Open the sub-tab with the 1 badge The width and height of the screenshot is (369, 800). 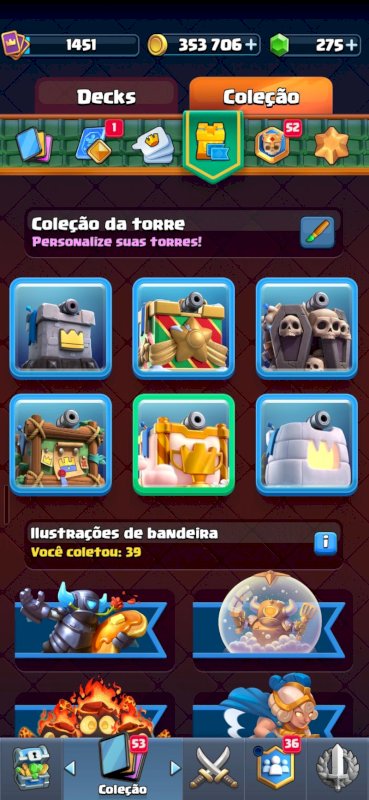pos(96,143)
